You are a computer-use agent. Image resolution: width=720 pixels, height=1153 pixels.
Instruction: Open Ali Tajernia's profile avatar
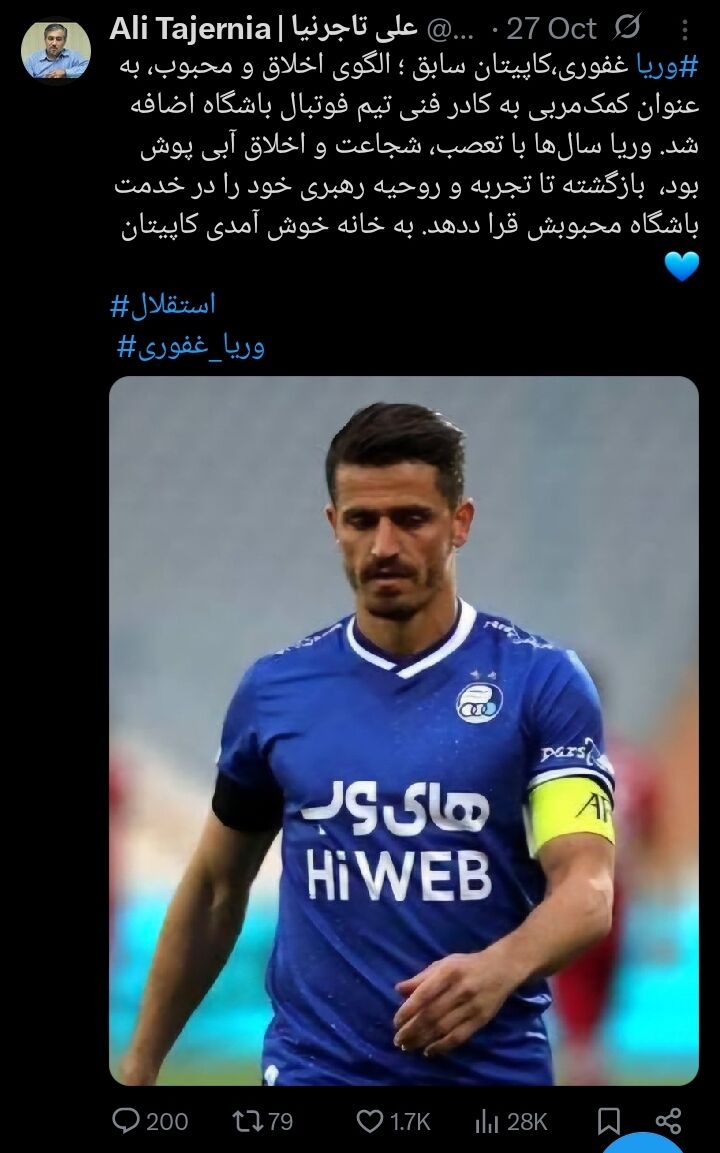click(x=56, y=48)
